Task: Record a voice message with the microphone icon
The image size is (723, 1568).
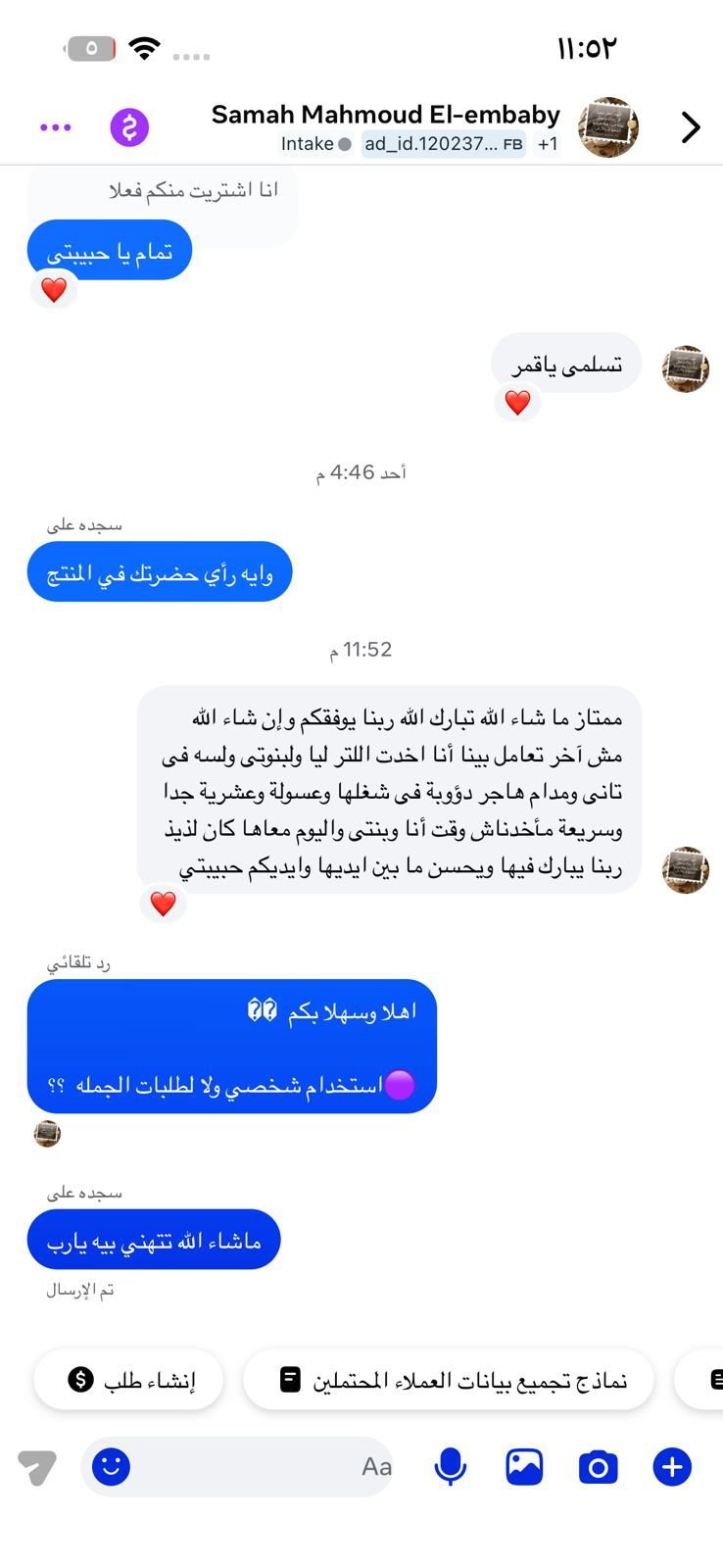Action: click(x=450, y=1466)
